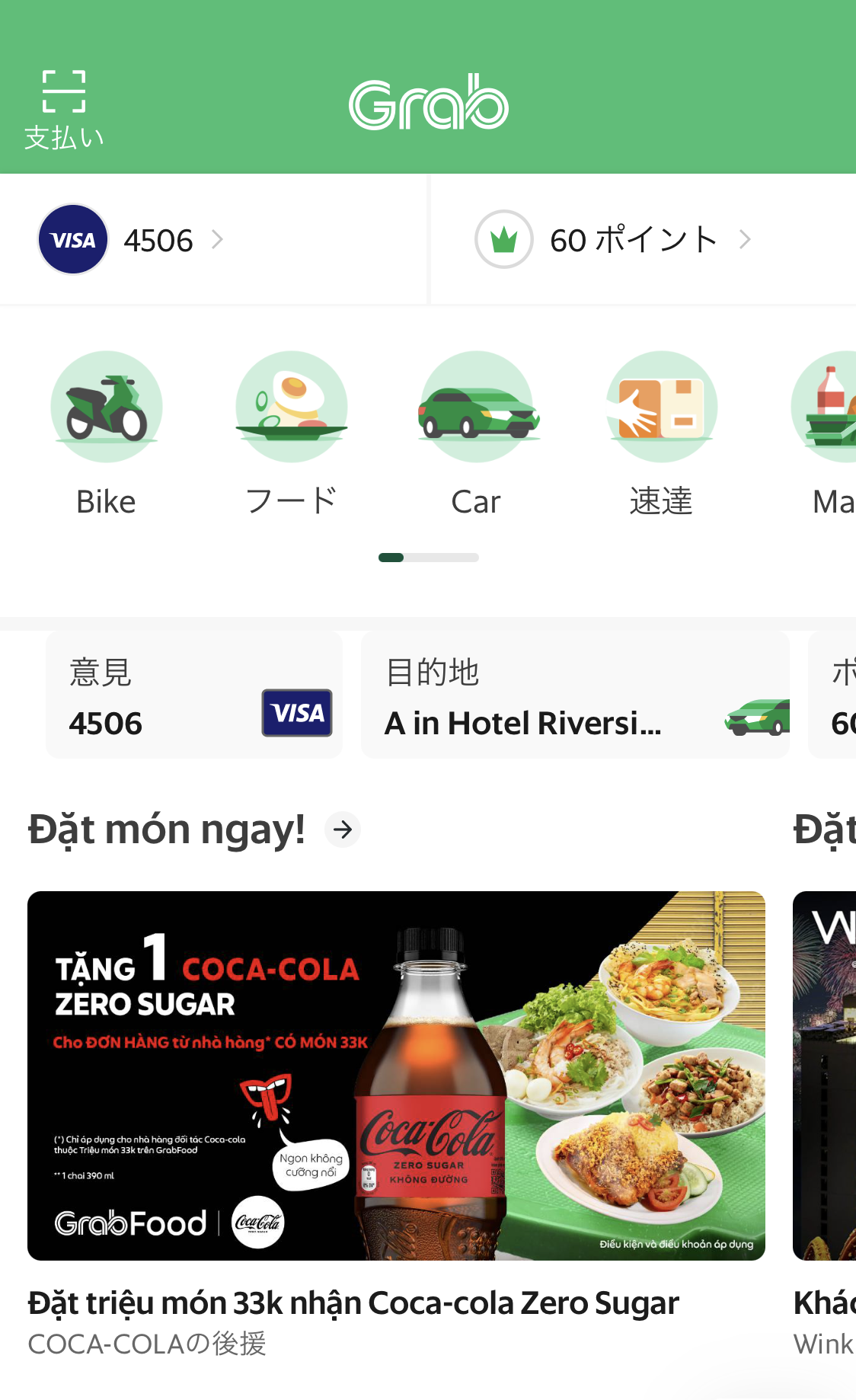The image size is (856, 1400).
Task: View the 60 ポイント rewards
Action: [613, 240]
